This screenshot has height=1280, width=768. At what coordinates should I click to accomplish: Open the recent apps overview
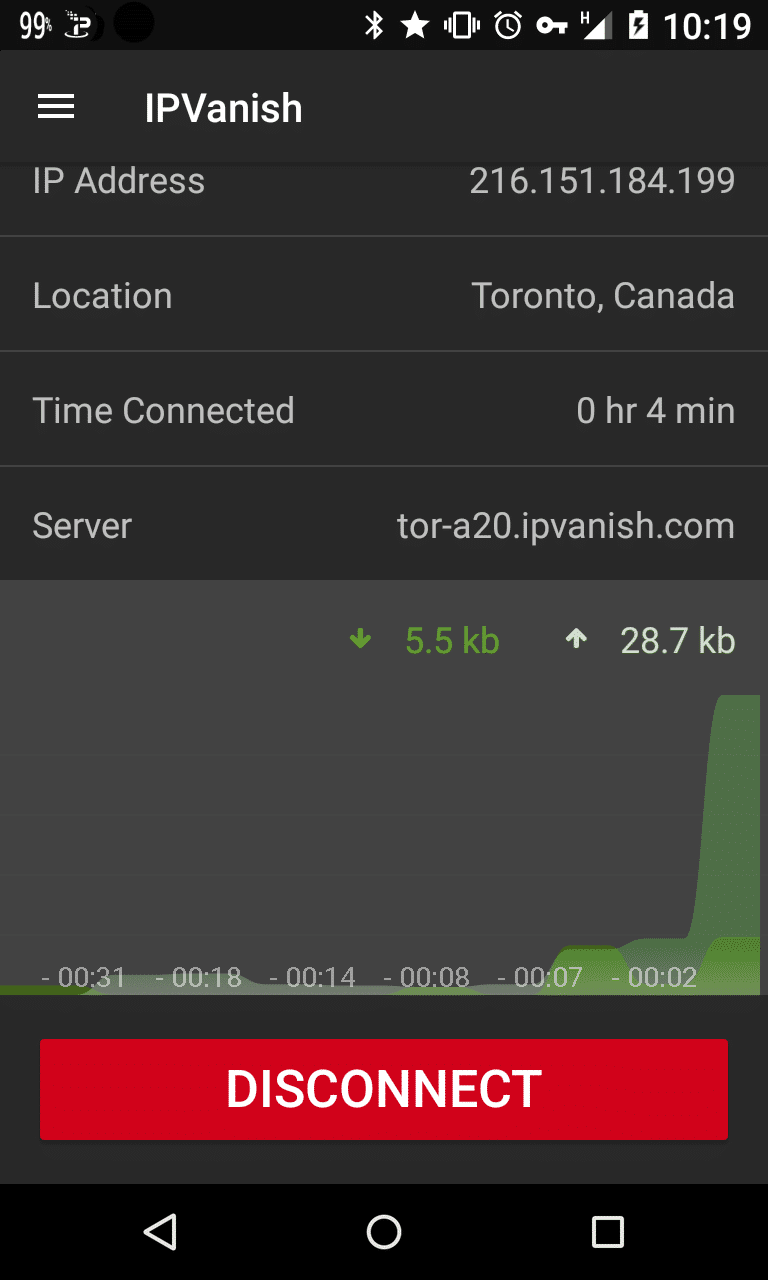pos(608,1232)
